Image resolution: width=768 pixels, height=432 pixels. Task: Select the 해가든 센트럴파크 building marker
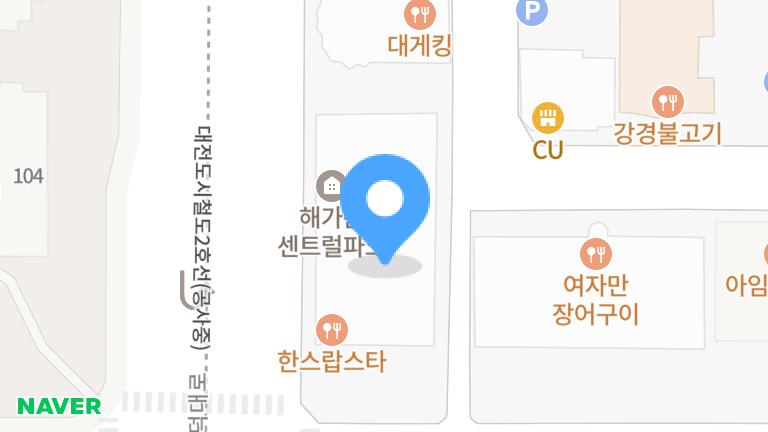(x=331, y=185)
